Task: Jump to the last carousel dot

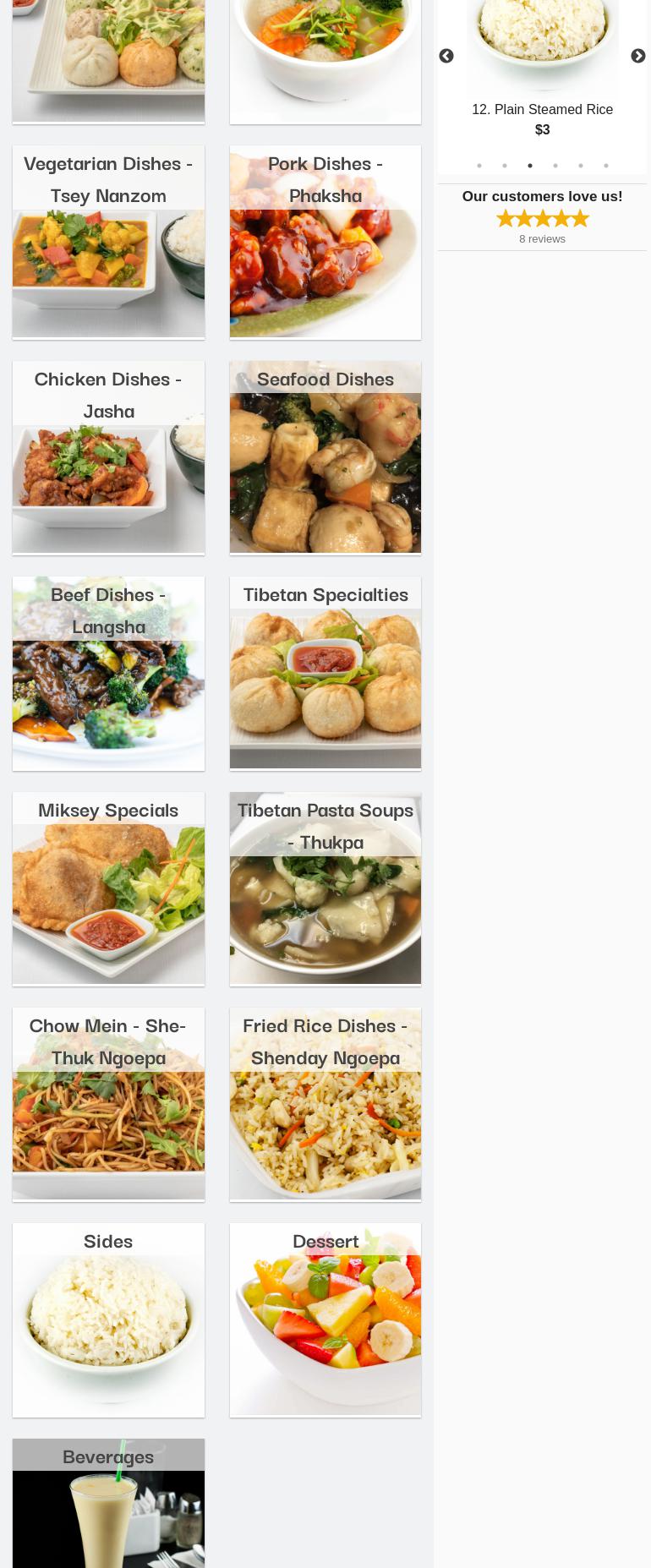Action: pos(606,166)
